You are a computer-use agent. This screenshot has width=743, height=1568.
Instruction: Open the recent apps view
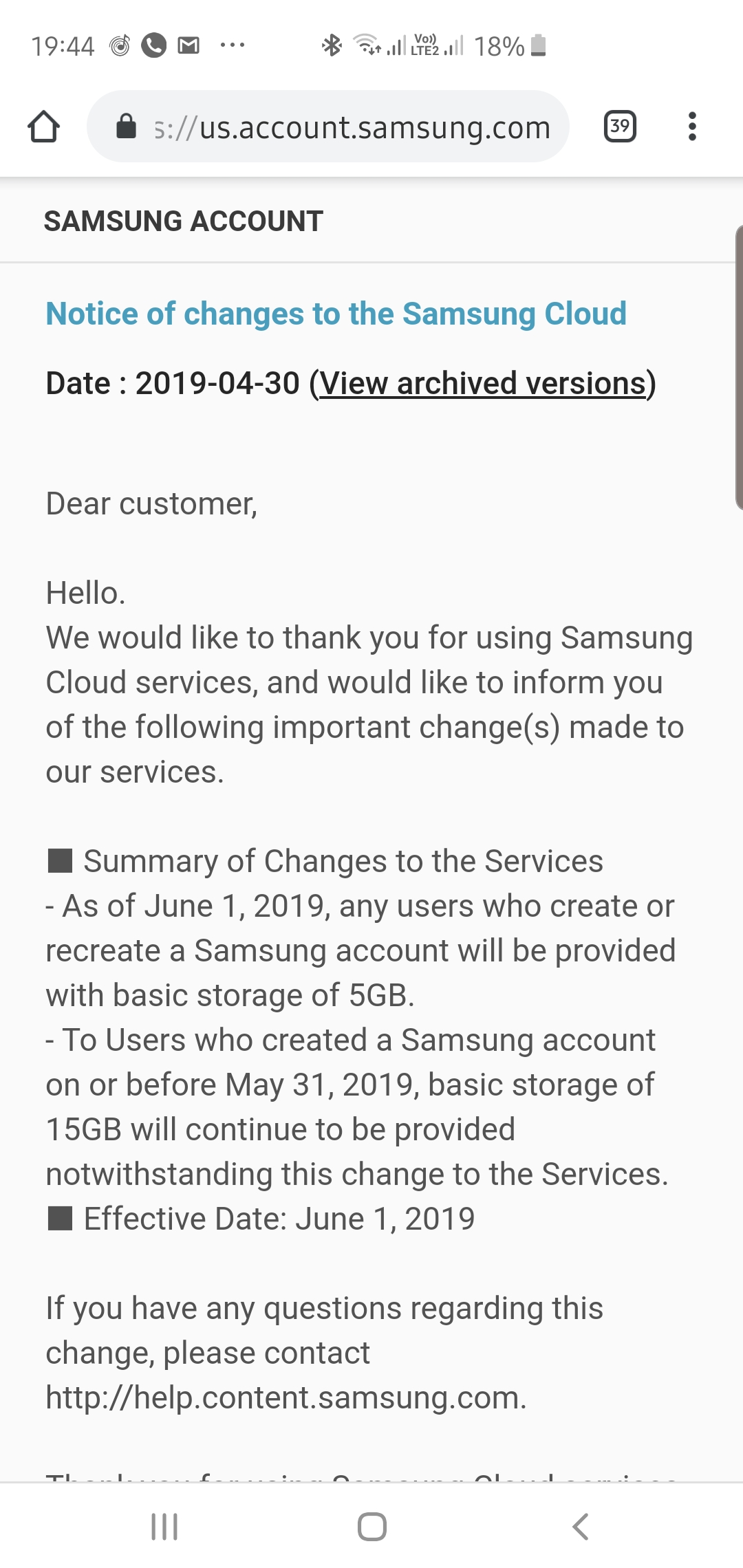(x=164, y=1527)
